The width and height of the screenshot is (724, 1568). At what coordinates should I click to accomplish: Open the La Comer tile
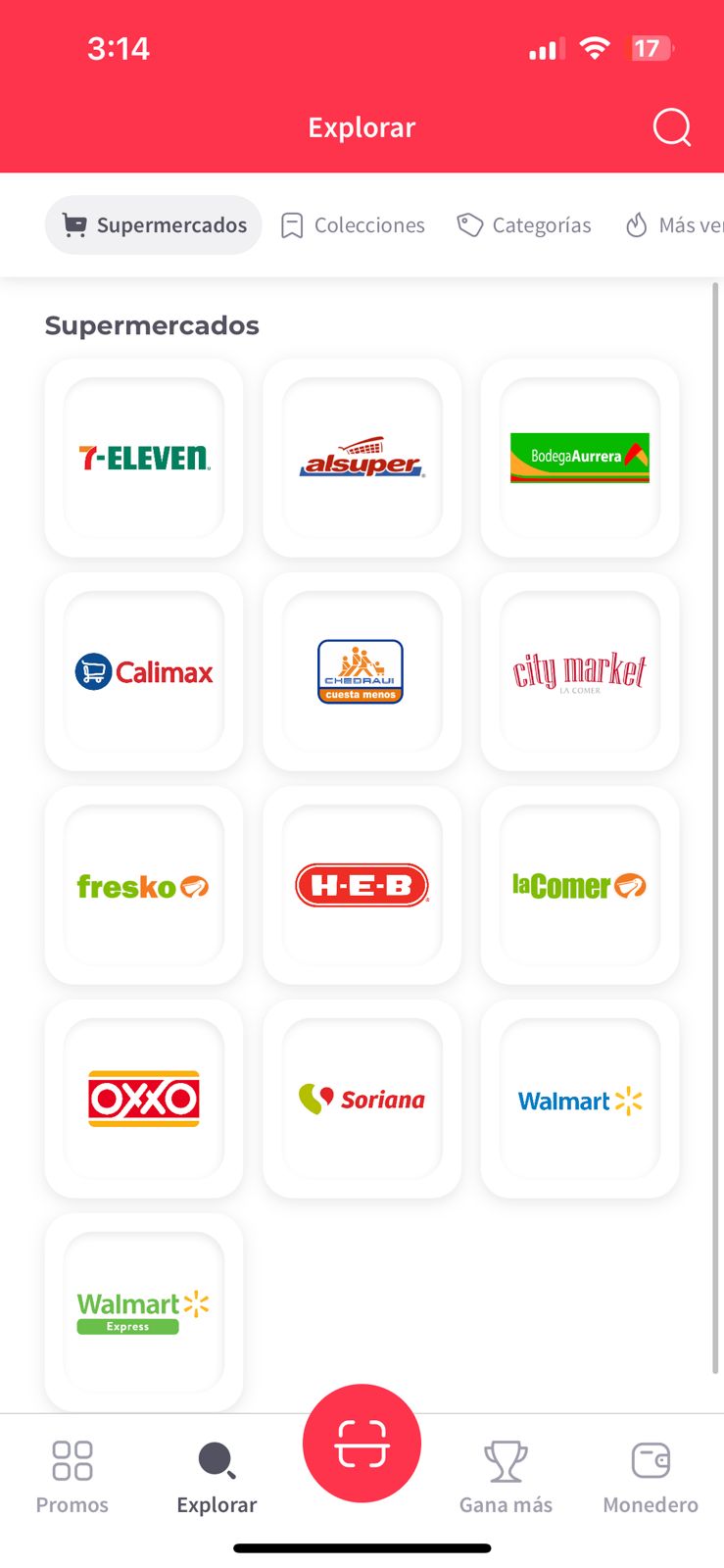(579, 885)
